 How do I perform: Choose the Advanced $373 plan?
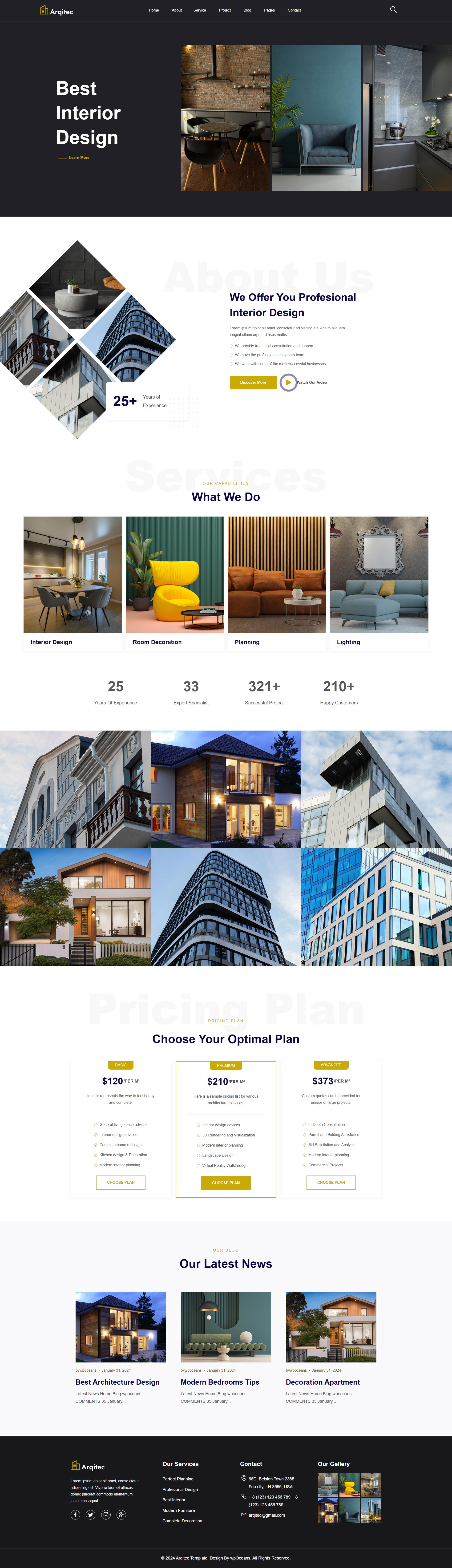pyautogui.click(x=331, y=1182)
